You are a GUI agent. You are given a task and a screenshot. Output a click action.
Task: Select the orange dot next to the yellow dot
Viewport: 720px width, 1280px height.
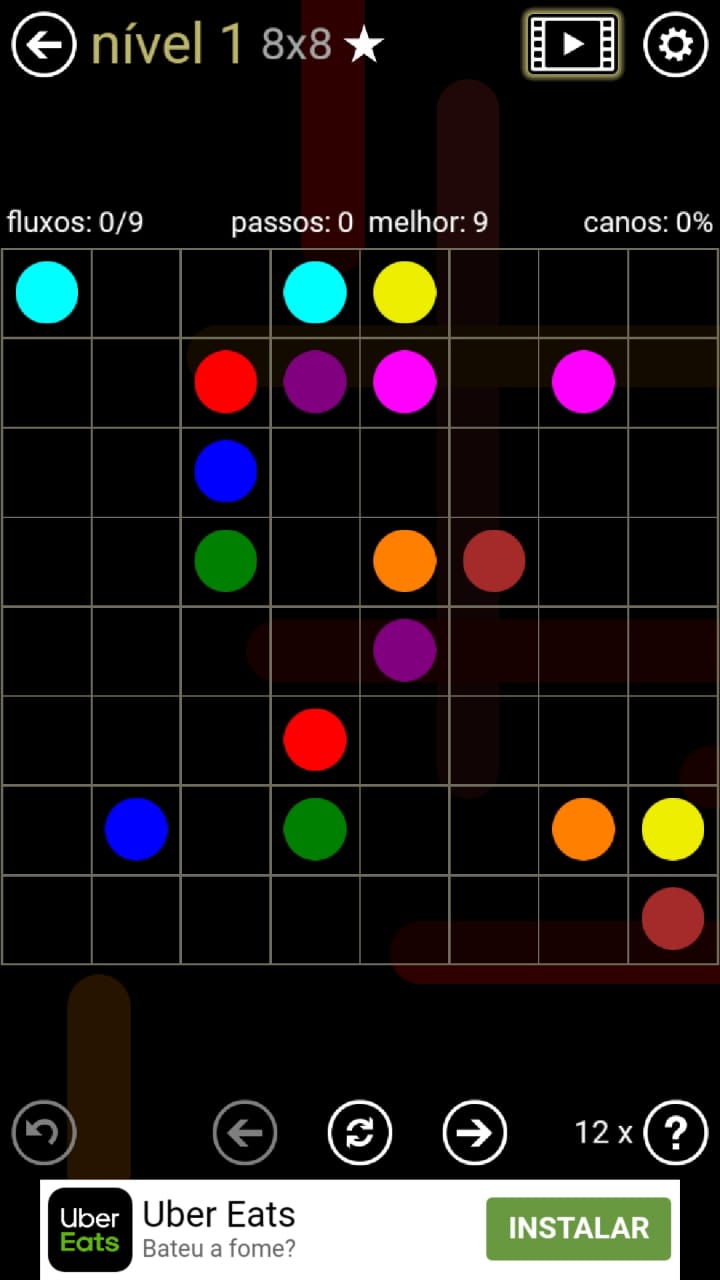(583, 829)
